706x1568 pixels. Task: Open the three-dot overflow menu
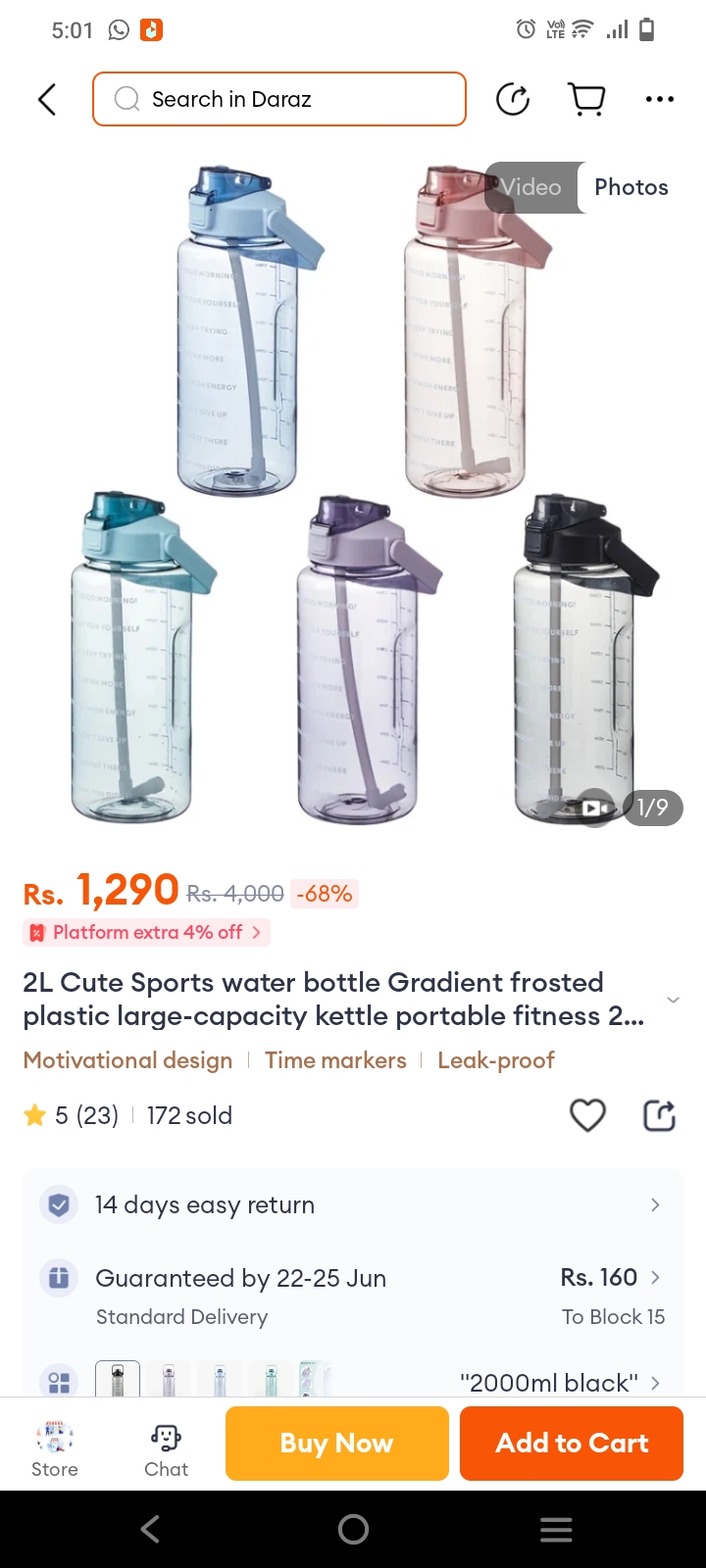pyautogui.click(x=659, y=99)
